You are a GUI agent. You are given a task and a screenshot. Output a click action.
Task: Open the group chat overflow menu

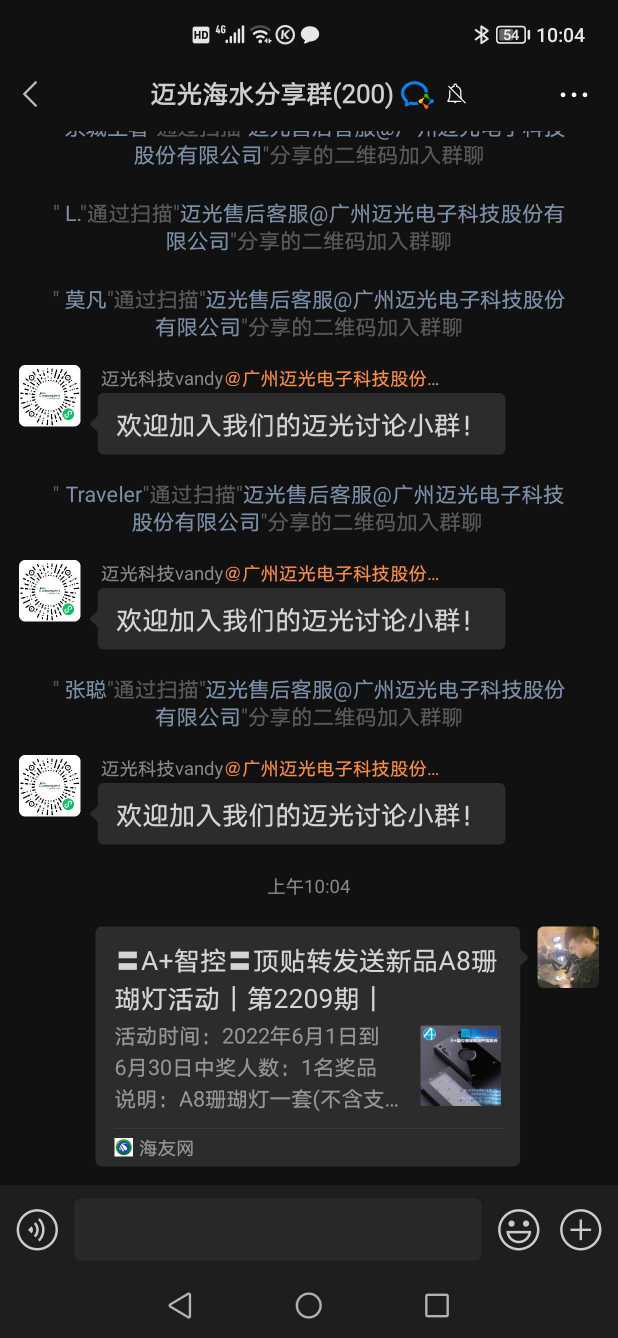pos(573,95)
